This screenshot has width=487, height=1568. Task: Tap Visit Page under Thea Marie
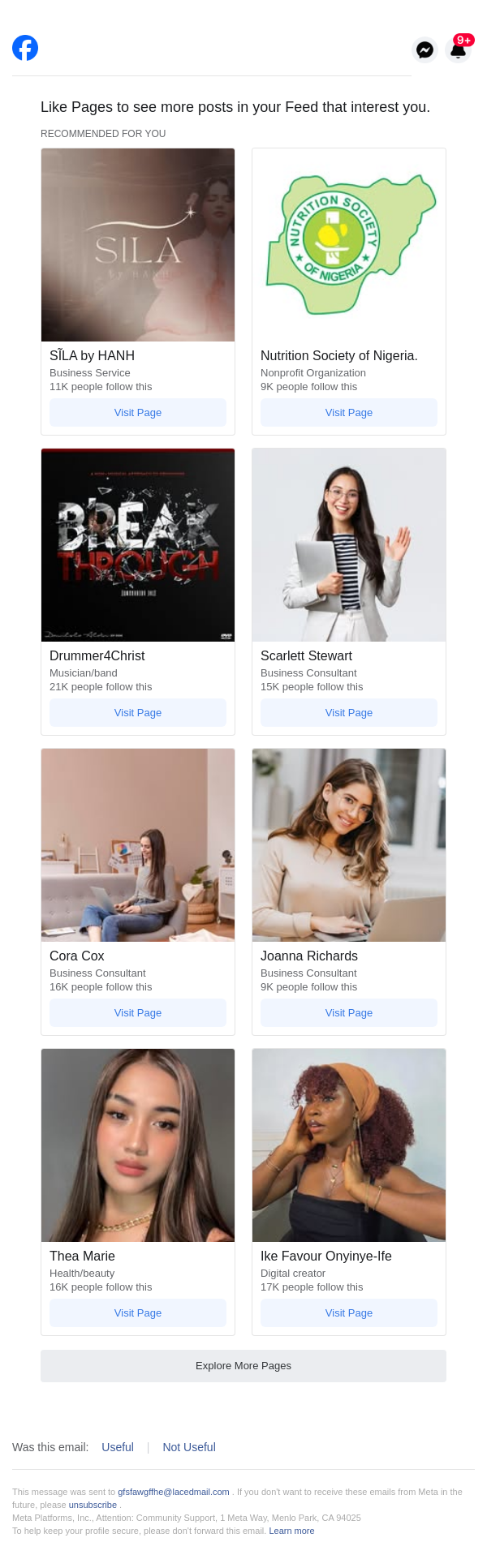138,1312
